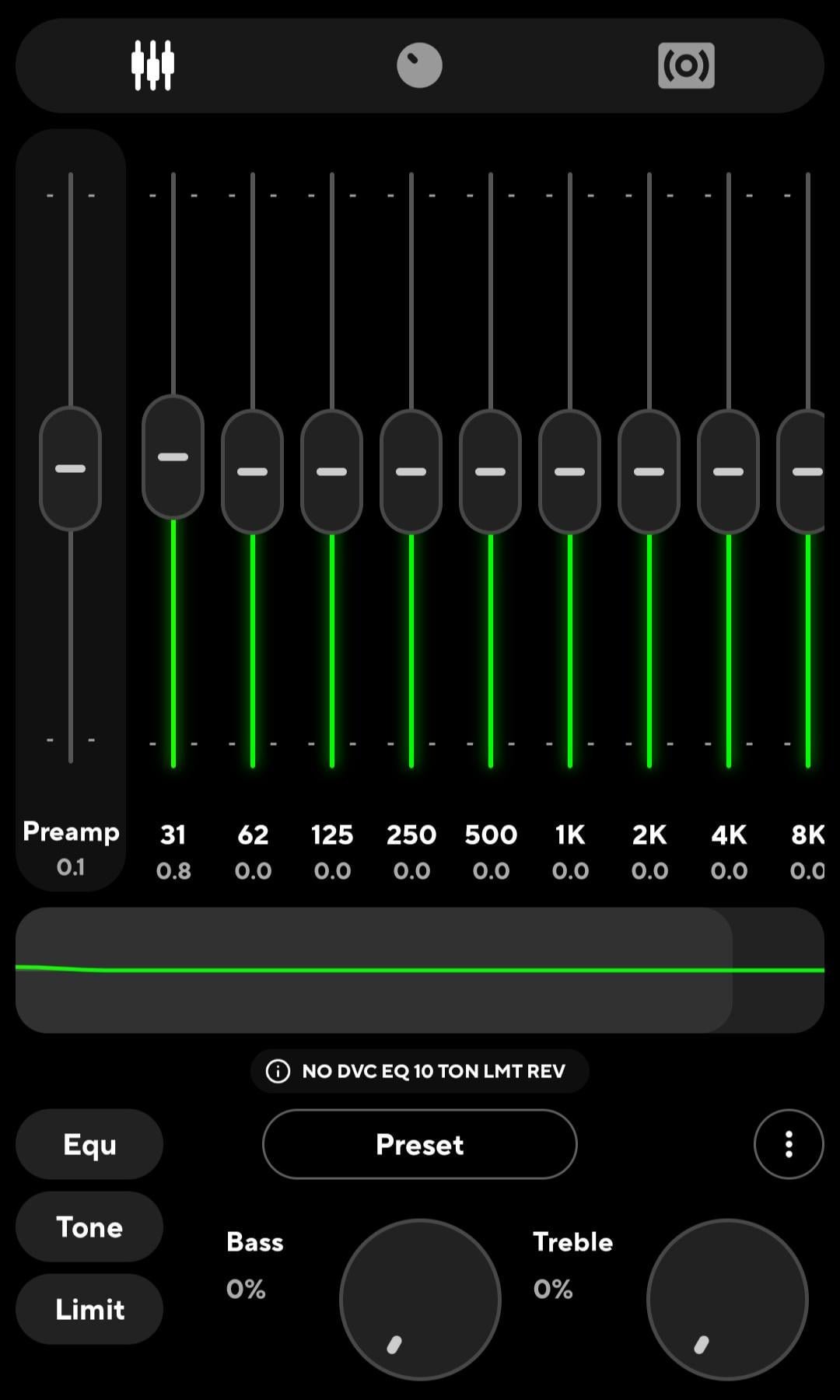Tap the 125 Hz band slider

coord(331,471)
